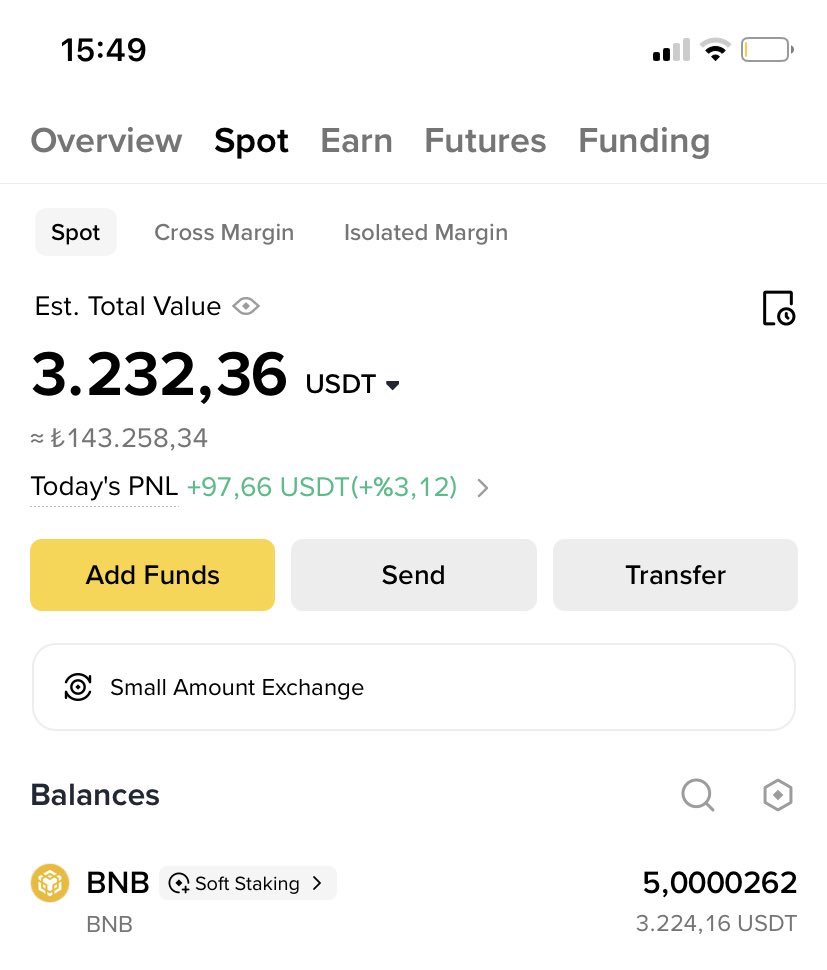Select the Spot sub-tab chip
The image size is (827, 970).
tap(76, 233)
